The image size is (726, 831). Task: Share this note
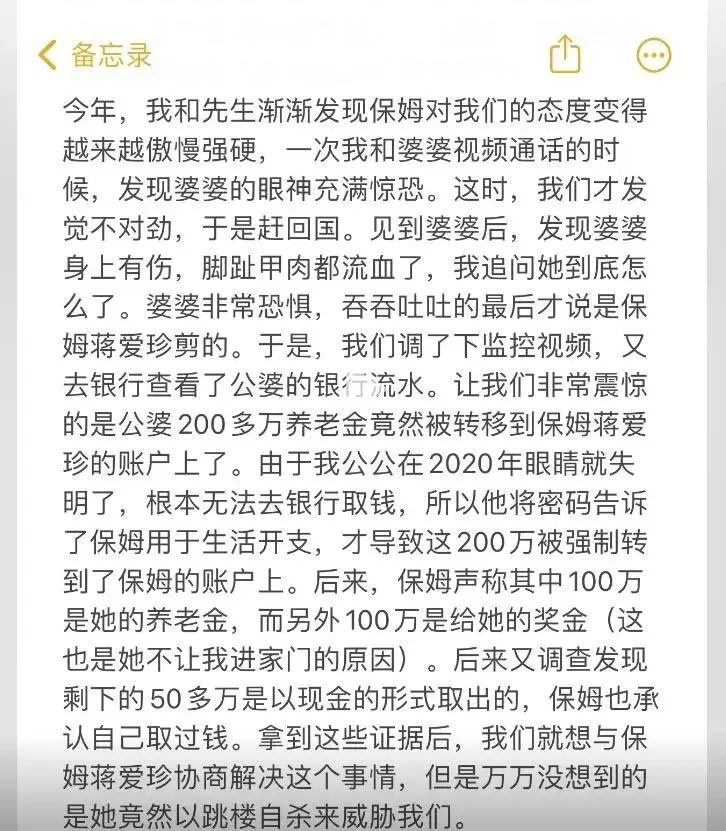point(565,54)
